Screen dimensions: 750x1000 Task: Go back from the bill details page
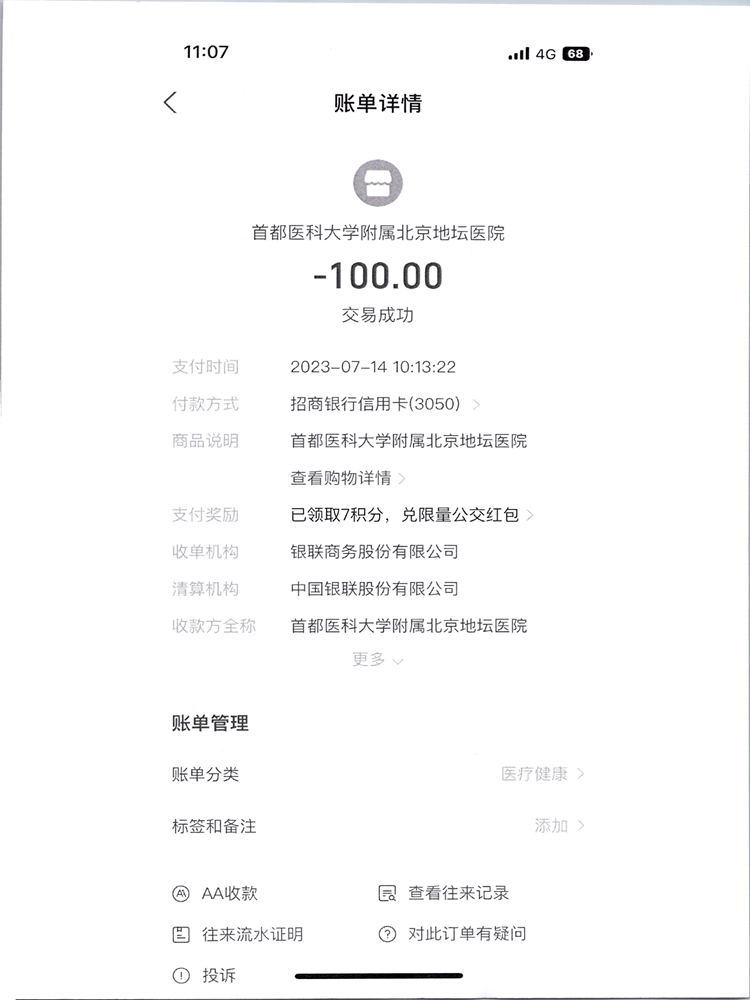[x=170, y=102]
